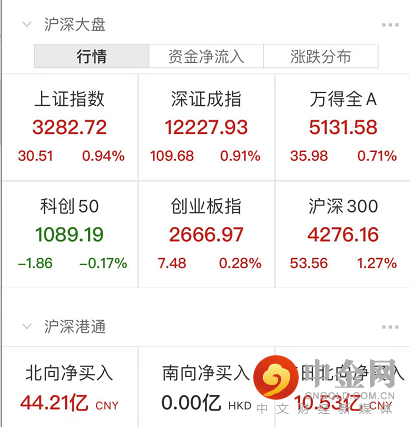The image size is (410, 427).
Task: Open the 上证指数 index card
Action: pyautogui.click(x=70, y=127)
